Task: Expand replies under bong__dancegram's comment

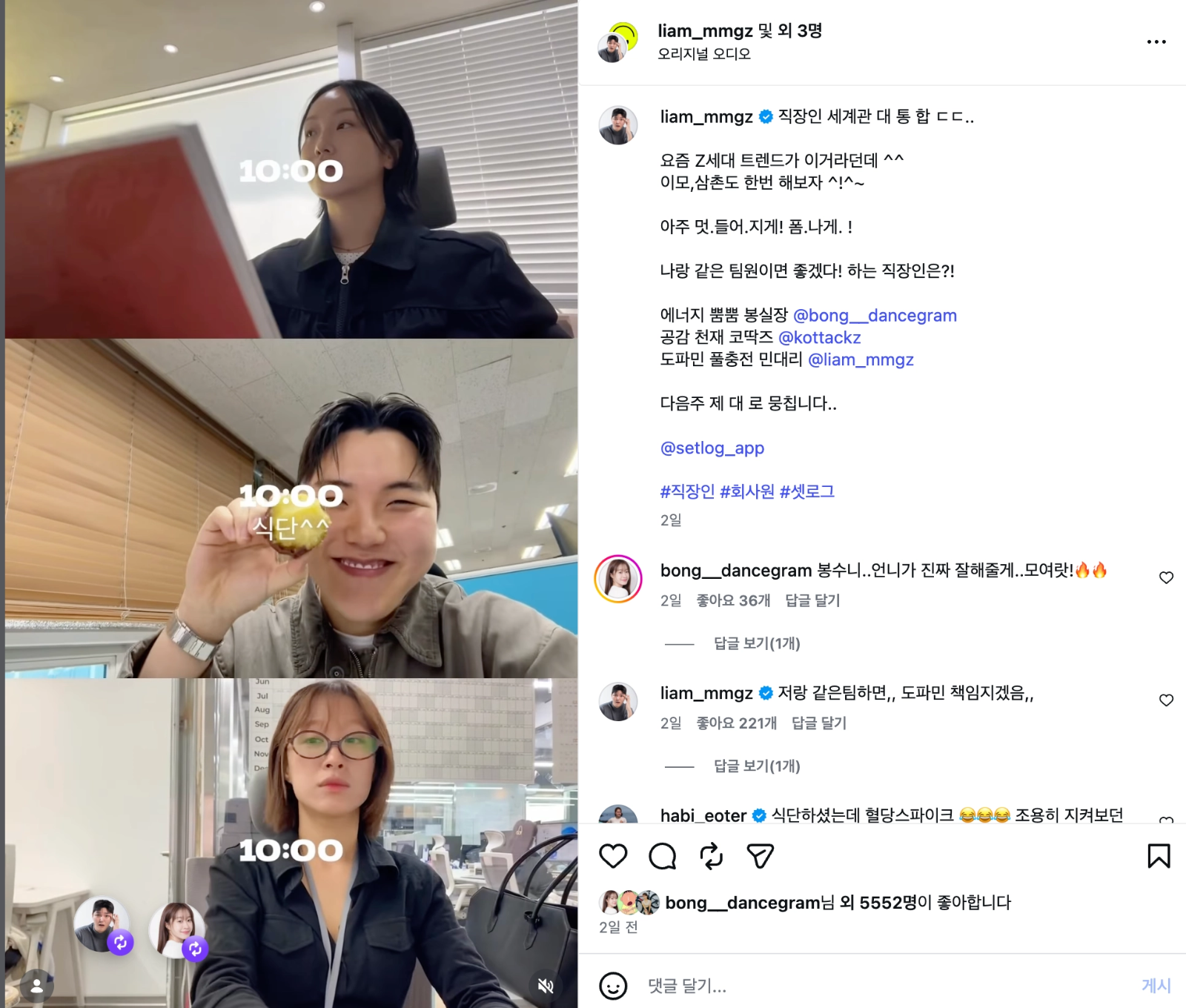Action: click(756, 643)
